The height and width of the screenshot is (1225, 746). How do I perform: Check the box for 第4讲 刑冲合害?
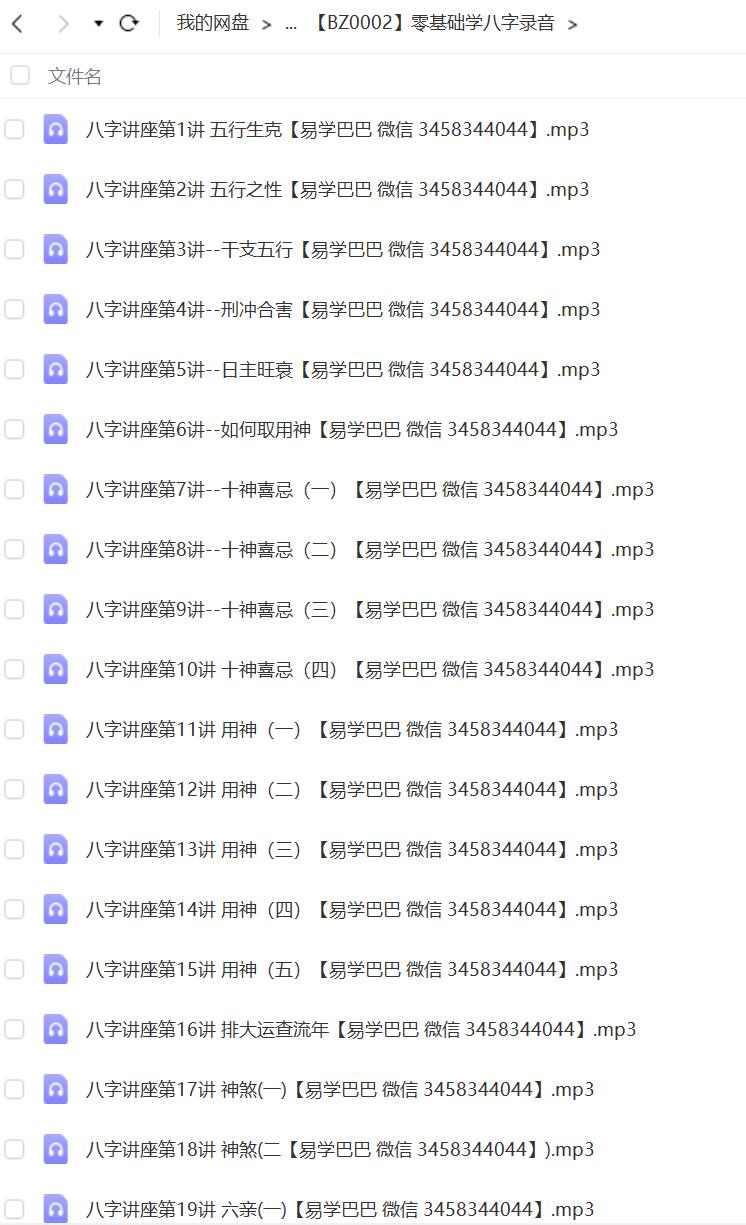point(14,310)
